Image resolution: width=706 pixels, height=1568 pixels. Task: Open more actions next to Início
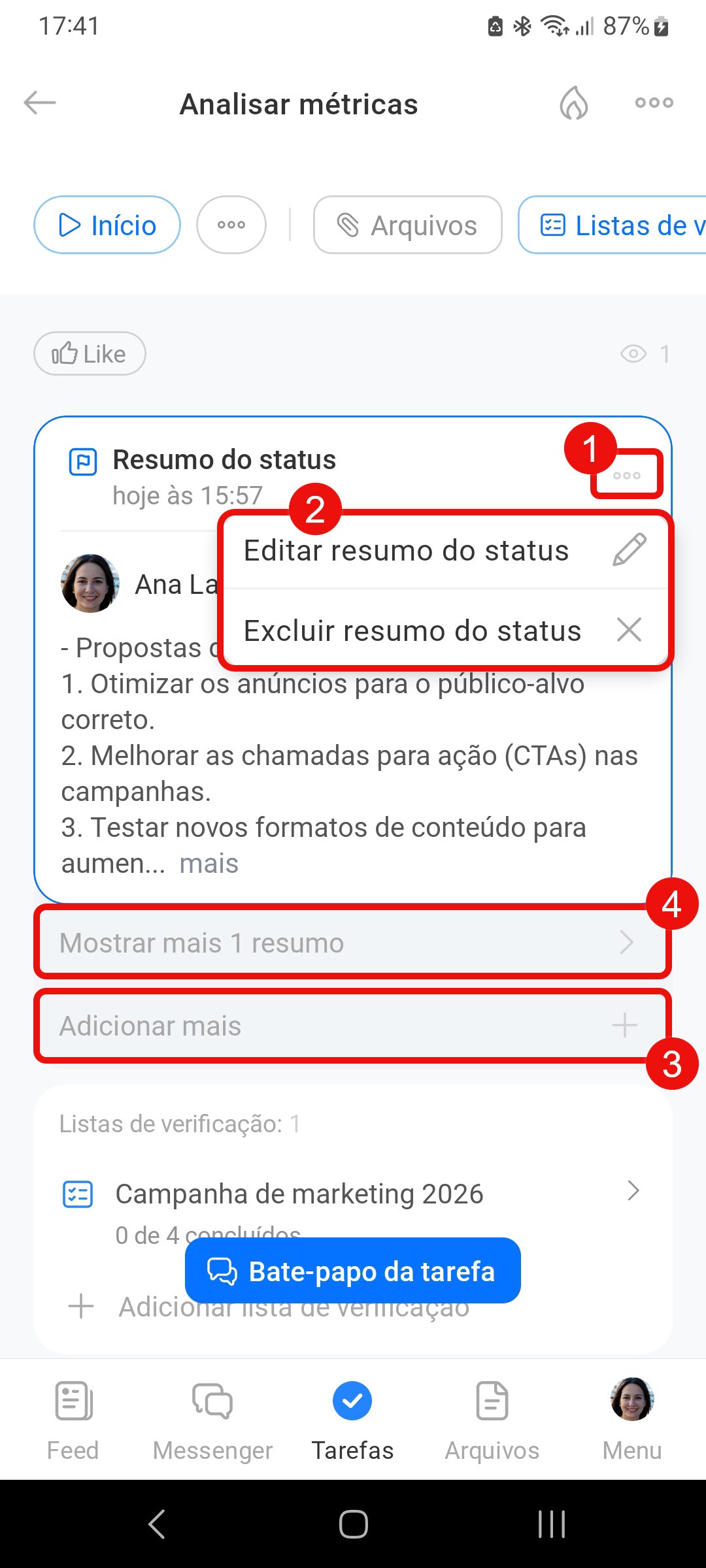(231, 225)
